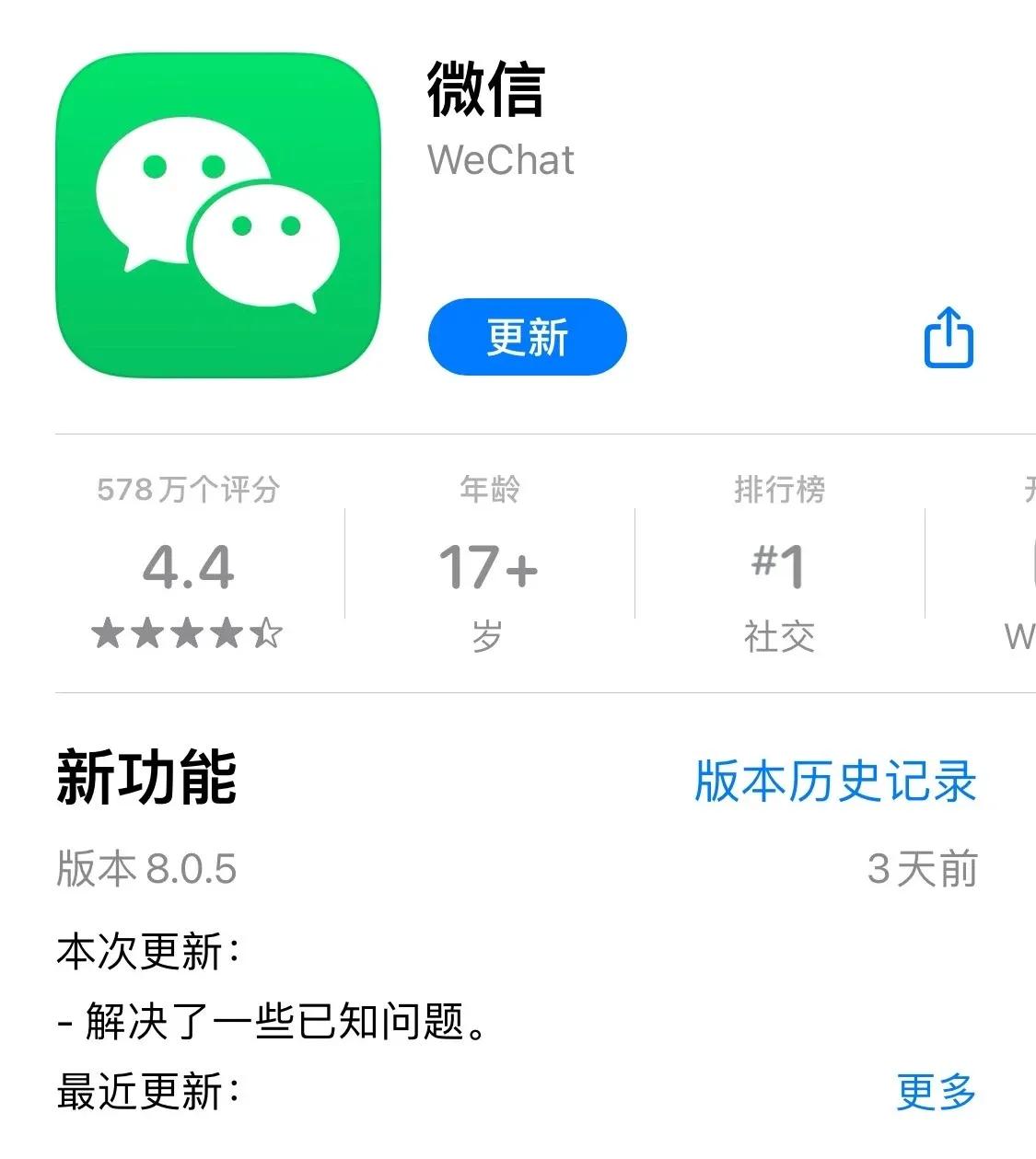This screenshot has width=1036, height=1159.
Task: Select the 社交 category label
Action: point(778,635)
